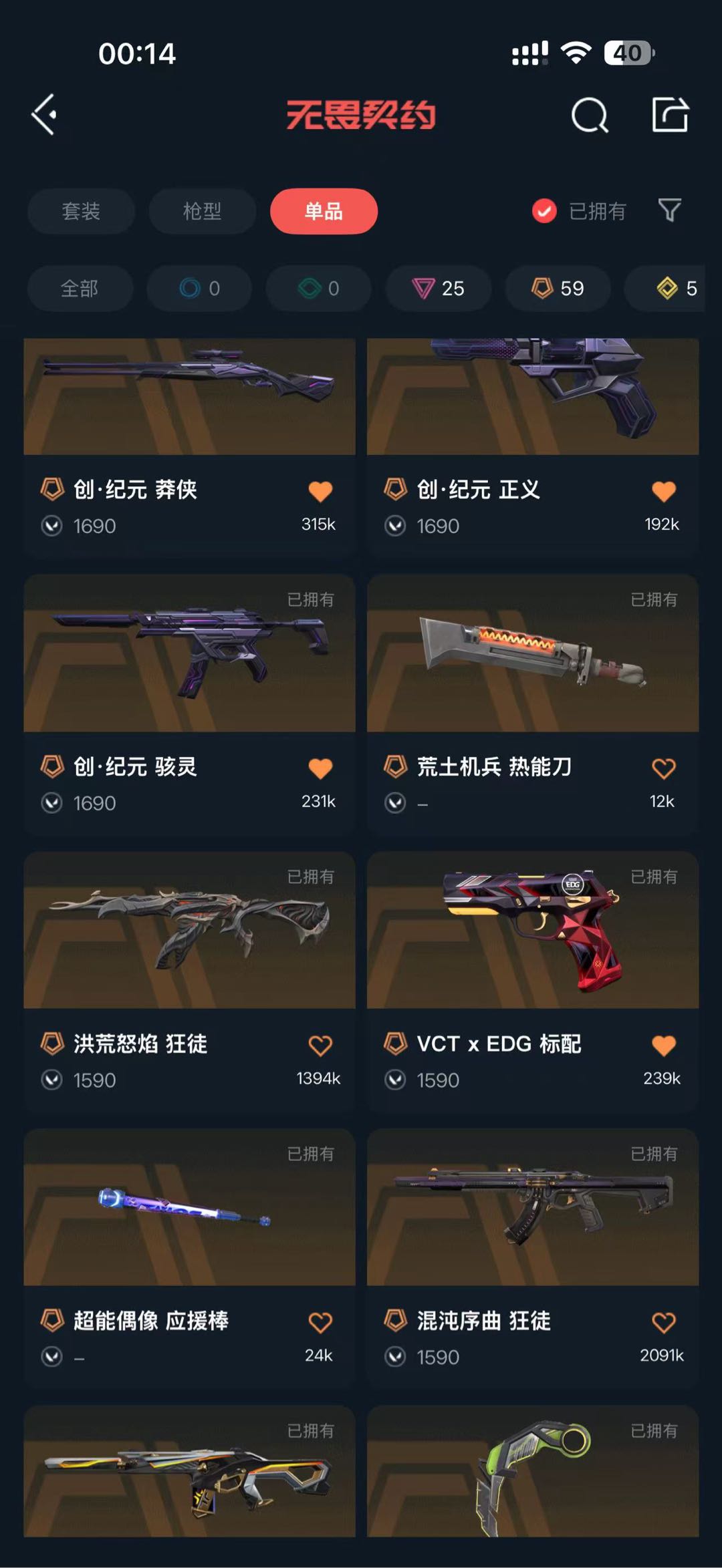This screenshot has height=1568, width=722.
Task: Like the 荒土机兵 热能刀 skin
Action: click(663, 768)
